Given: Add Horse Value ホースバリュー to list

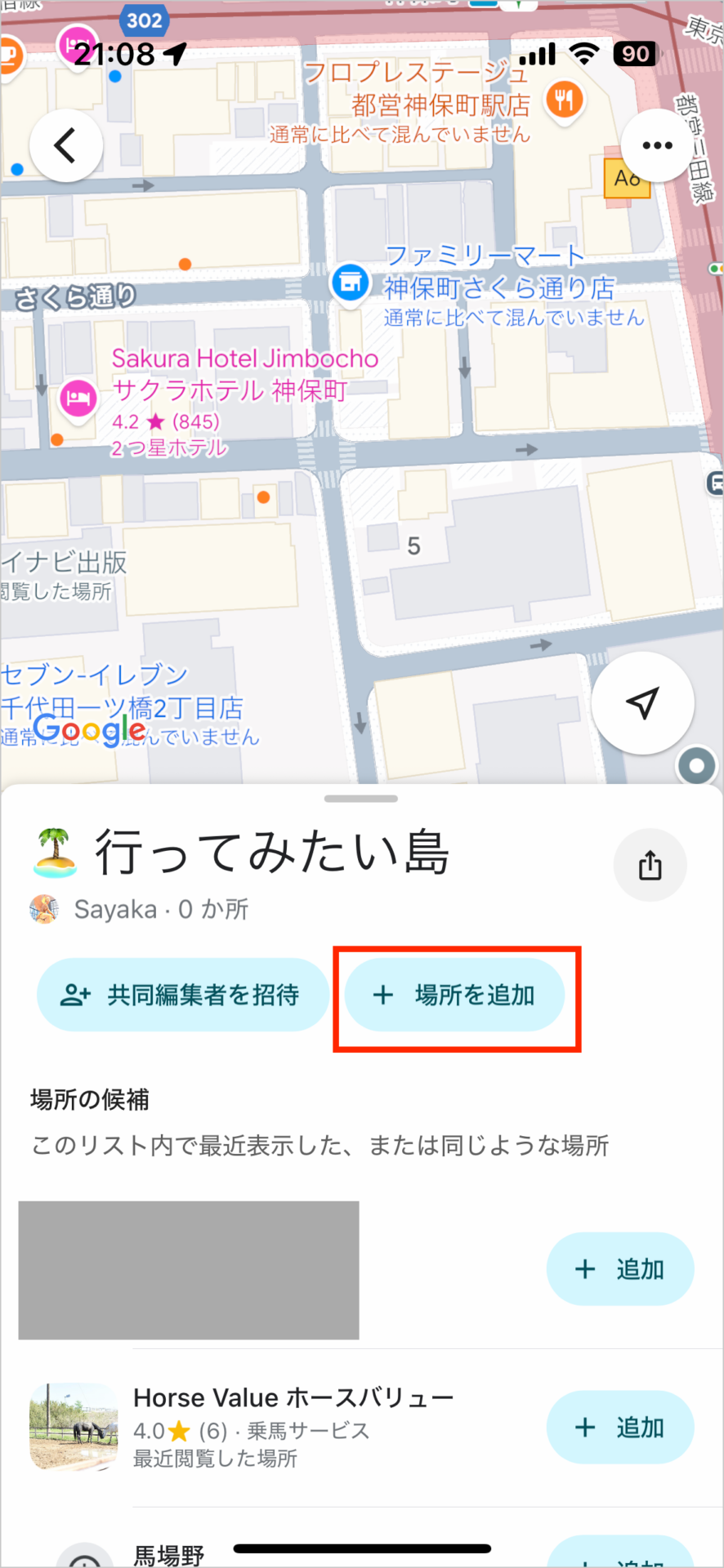Looking at the screenshot, I should tap(620, 1427).
